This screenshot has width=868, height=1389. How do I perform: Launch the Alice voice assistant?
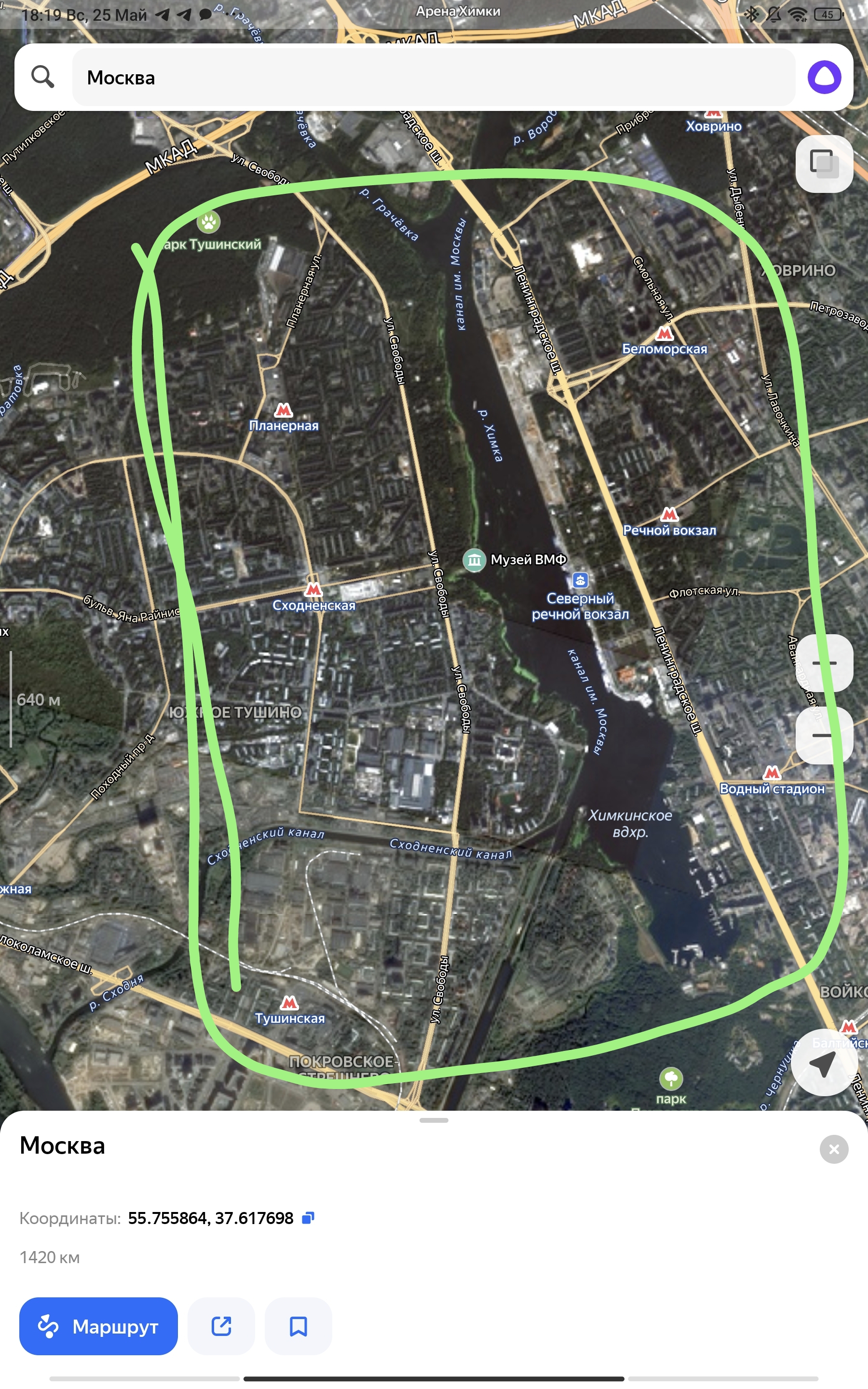(x=824, y=78)
